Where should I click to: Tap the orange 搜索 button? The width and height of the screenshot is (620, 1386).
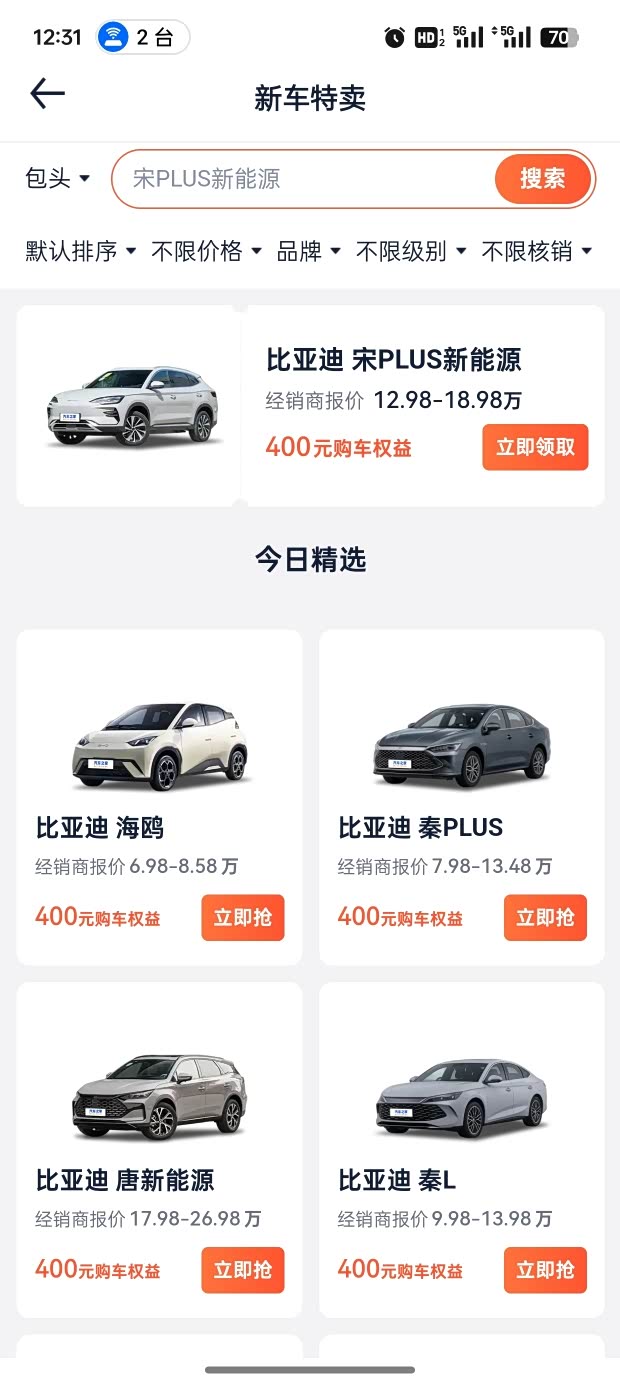point(543,179)
